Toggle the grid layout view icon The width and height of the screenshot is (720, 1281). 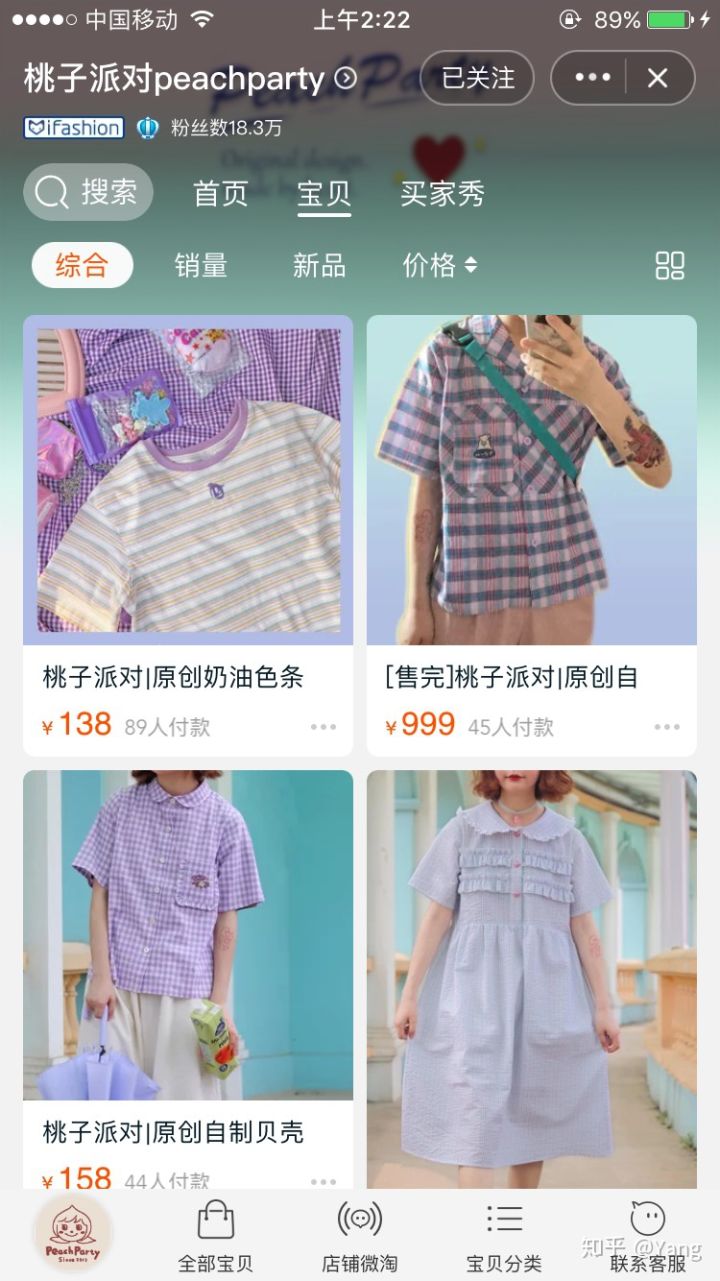(669, 265)
